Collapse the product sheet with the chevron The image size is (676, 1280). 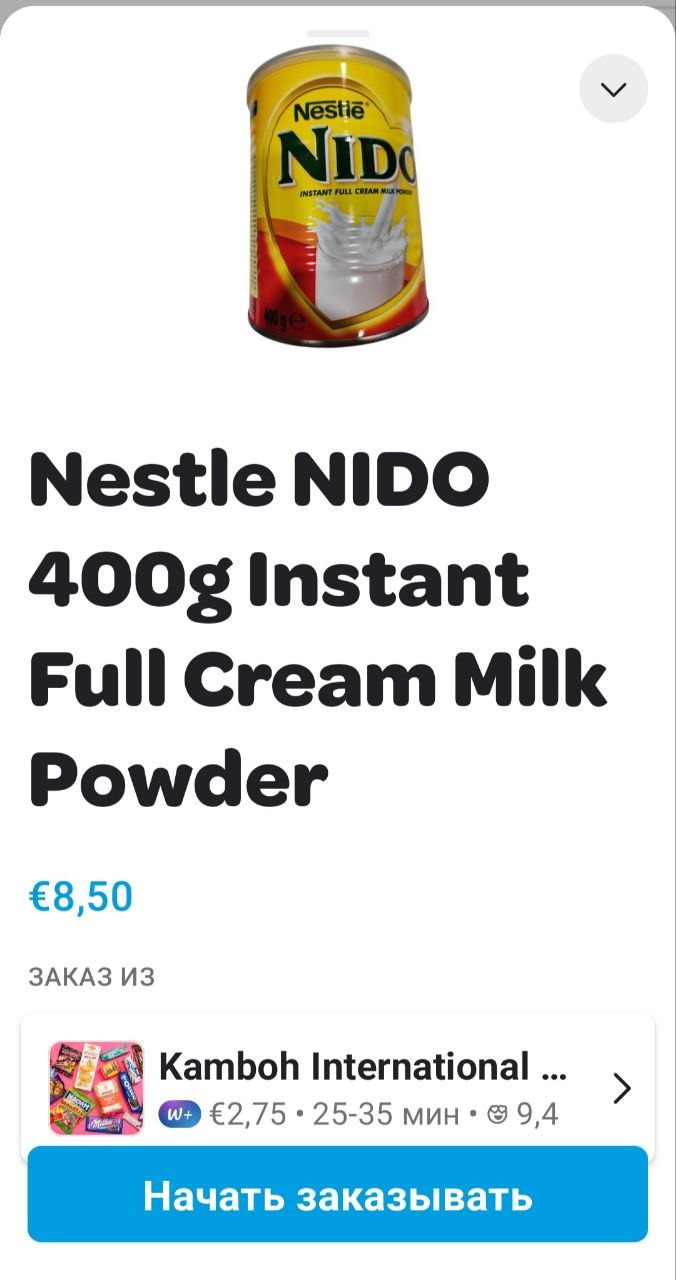point(613,89)
